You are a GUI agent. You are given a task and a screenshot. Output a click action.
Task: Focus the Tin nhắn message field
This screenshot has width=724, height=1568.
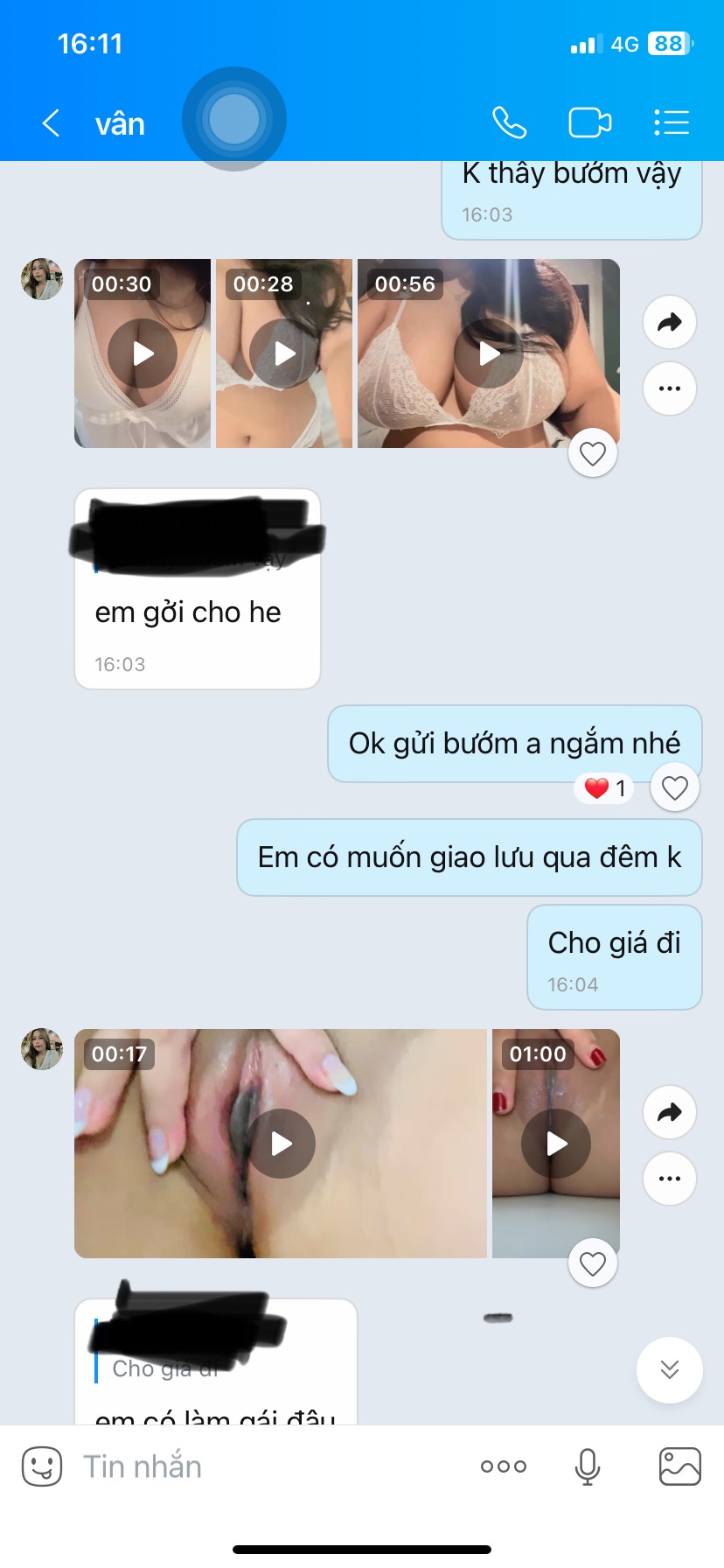[x=262, y=1466]
